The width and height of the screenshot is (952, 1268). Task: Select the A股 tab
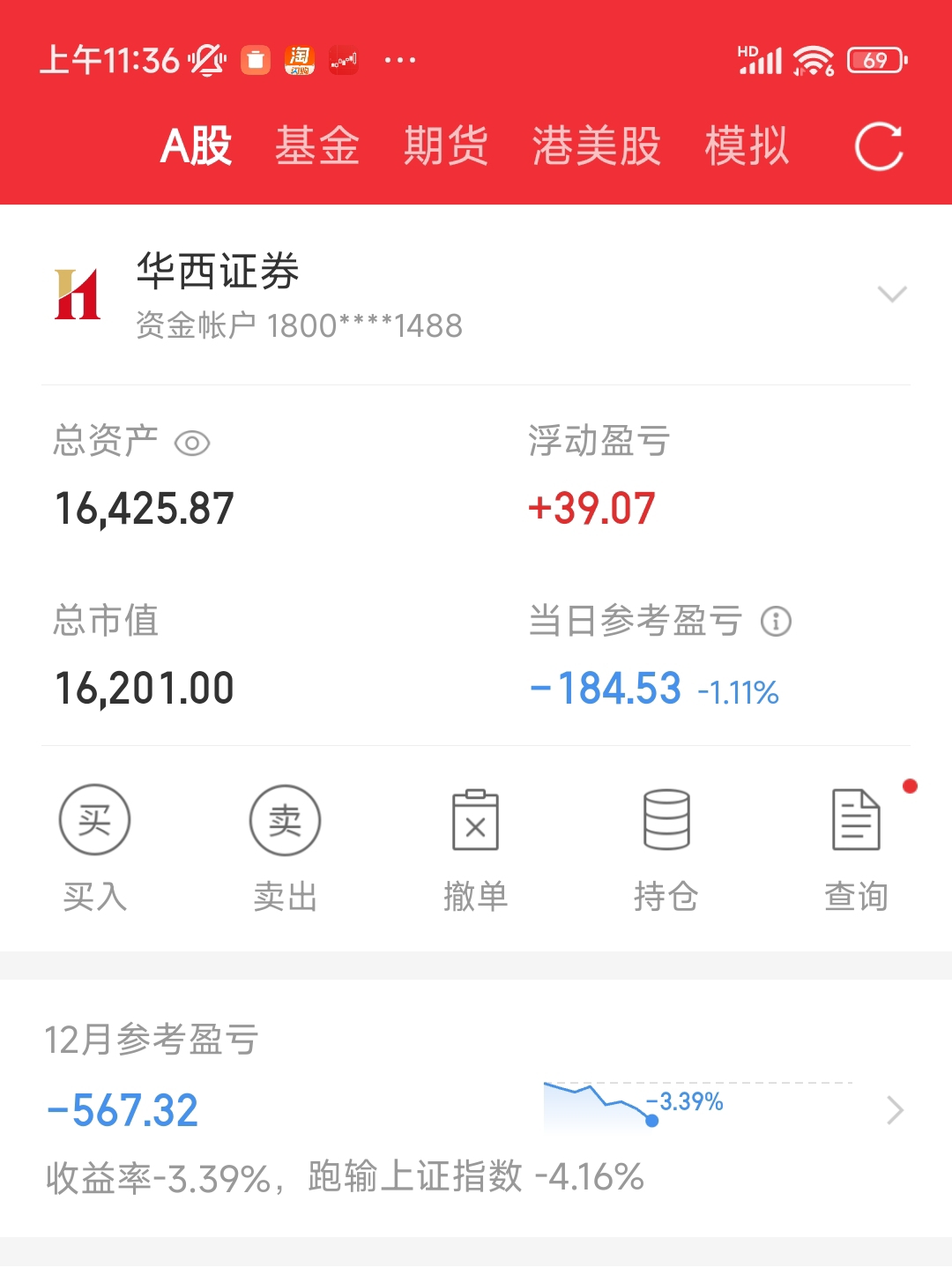point(197,145)
